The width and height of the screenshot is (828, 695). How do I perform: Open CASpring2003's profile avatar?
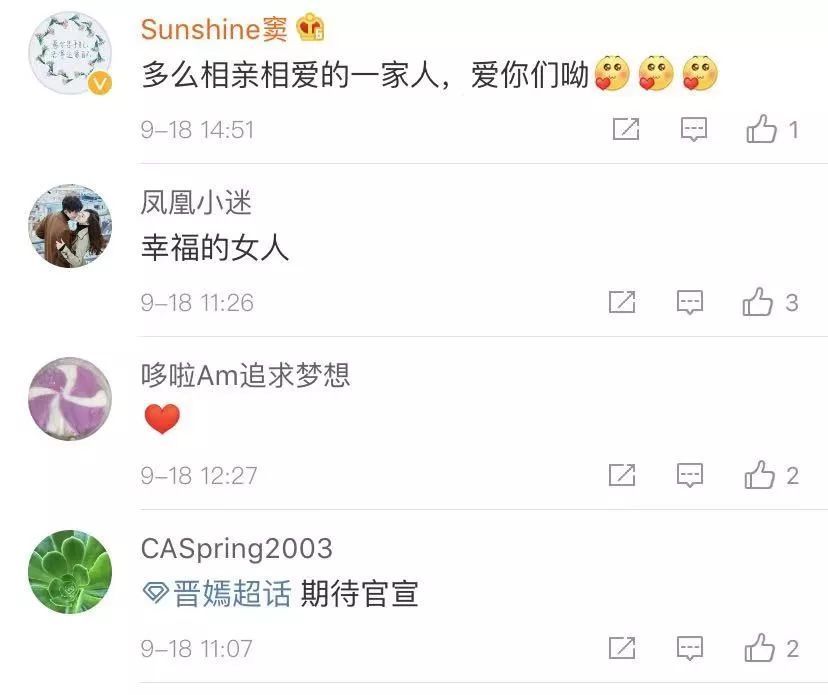(x=69, y=572)
